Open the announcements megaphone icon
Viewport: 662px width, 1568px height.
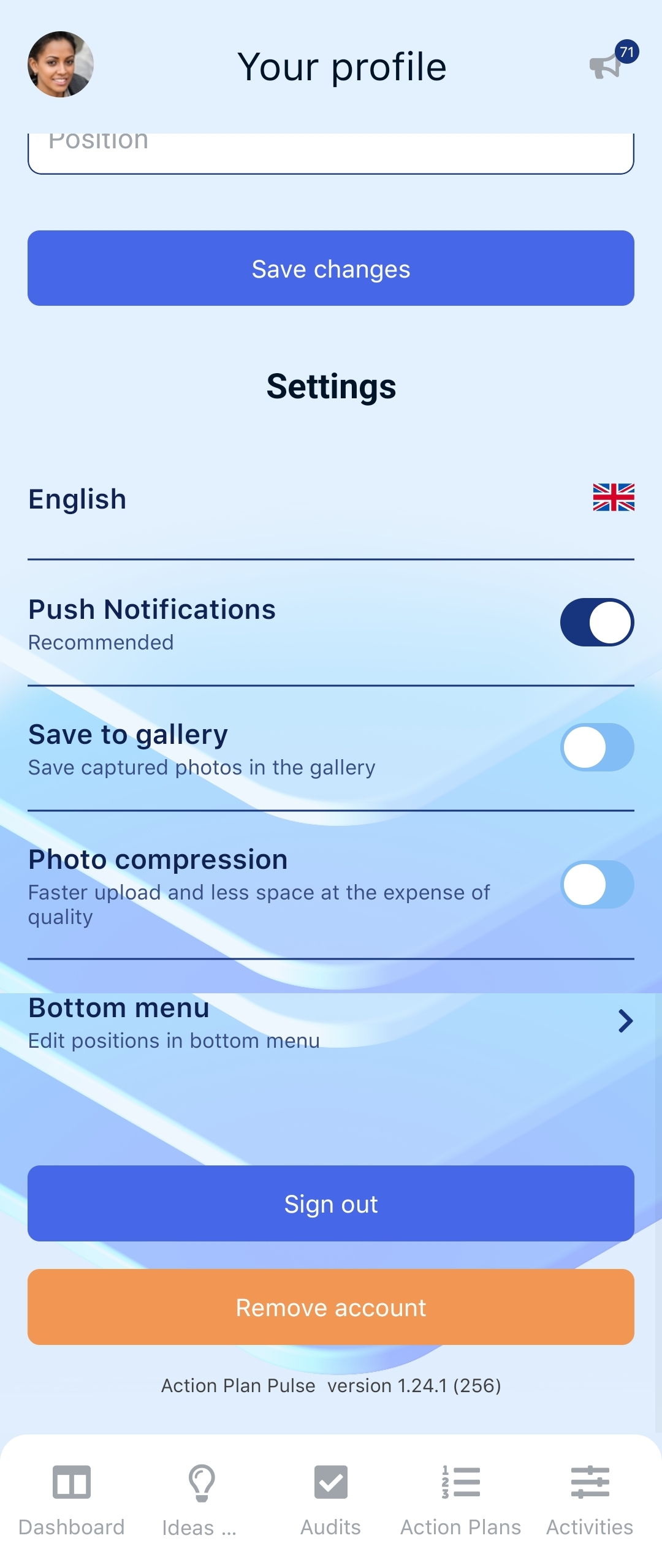tap(604, 67)
